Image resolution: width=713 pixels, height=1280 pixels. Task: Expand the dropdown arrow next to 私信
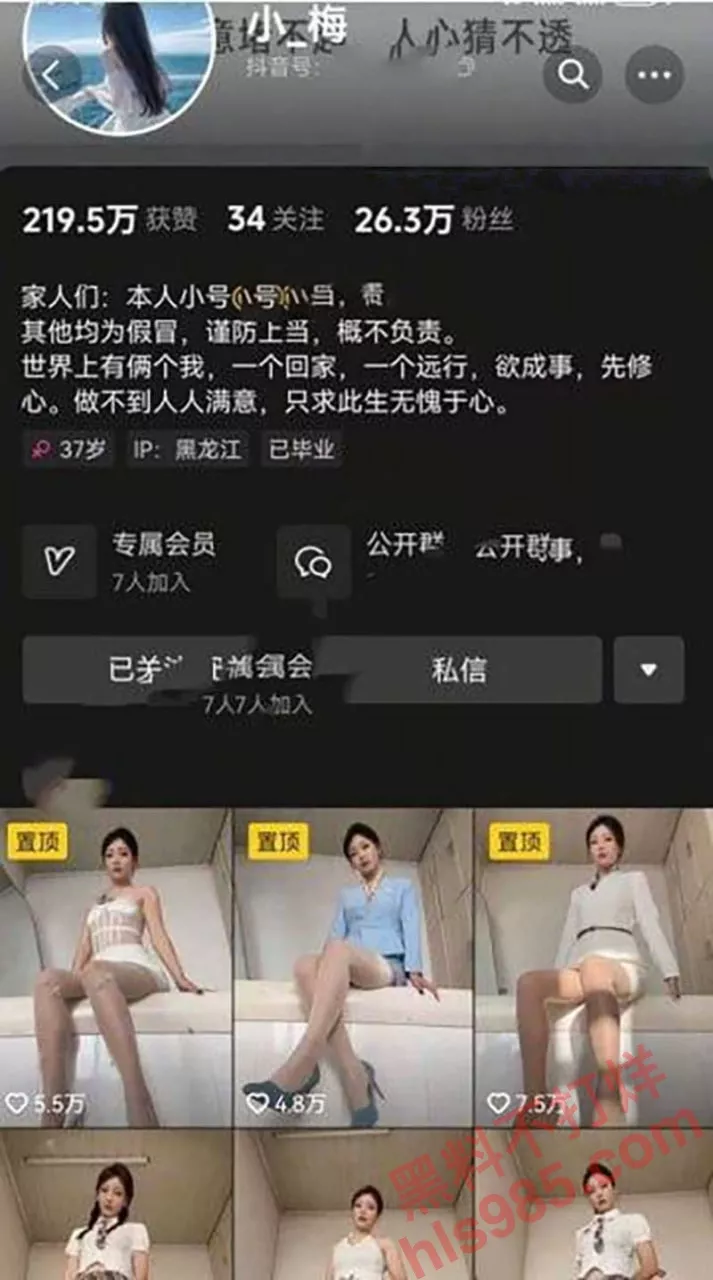click(x=649, y=670)
